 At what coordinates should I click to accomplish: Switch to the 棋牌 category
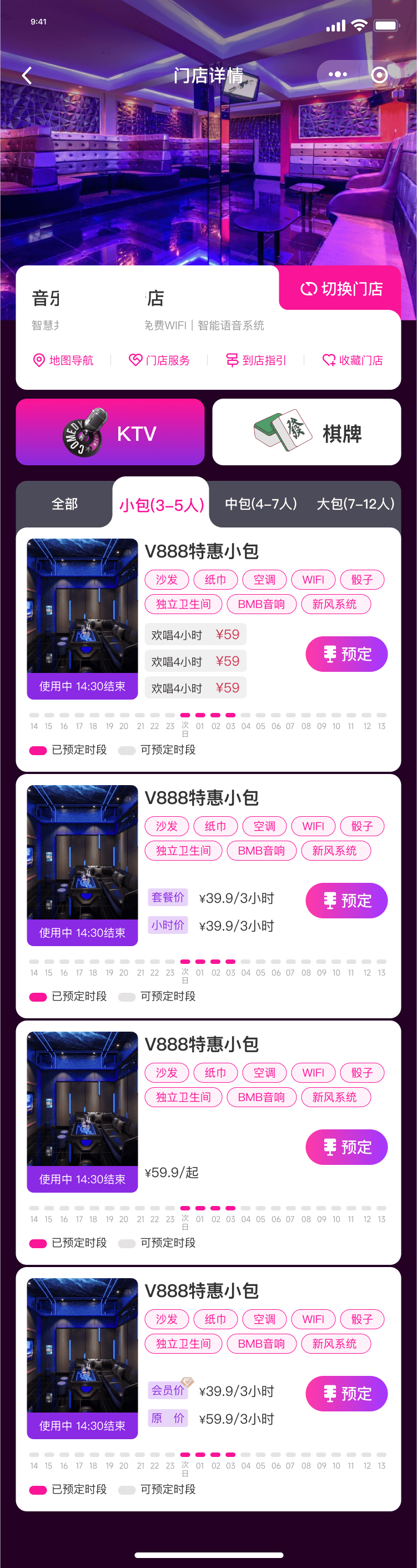tap(307, 432)
